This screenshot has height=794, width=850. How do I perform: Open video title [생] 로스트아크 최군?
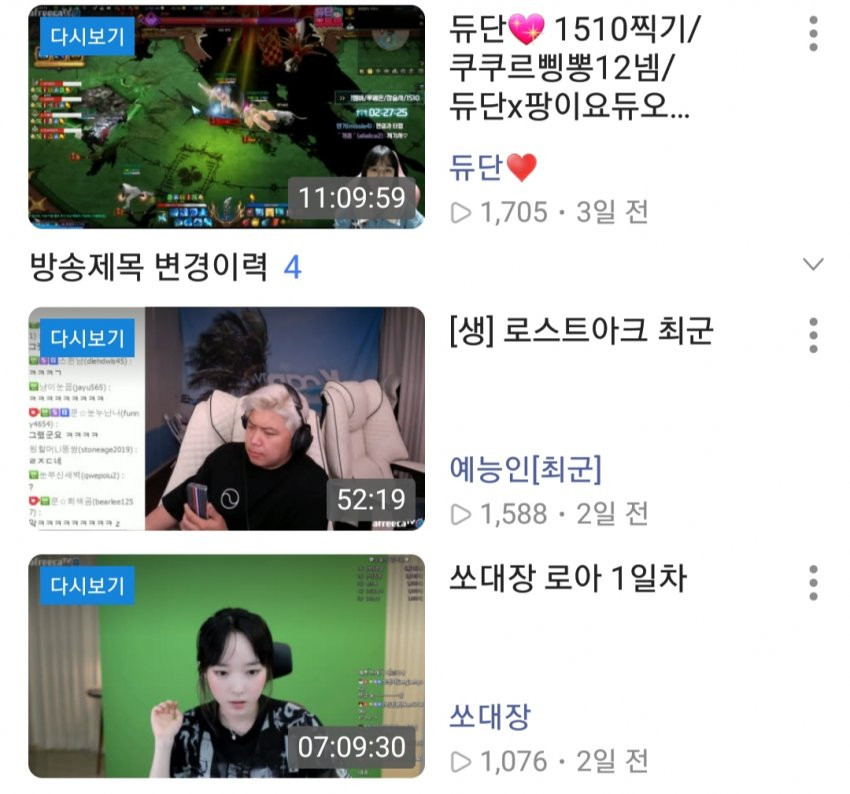581,331
